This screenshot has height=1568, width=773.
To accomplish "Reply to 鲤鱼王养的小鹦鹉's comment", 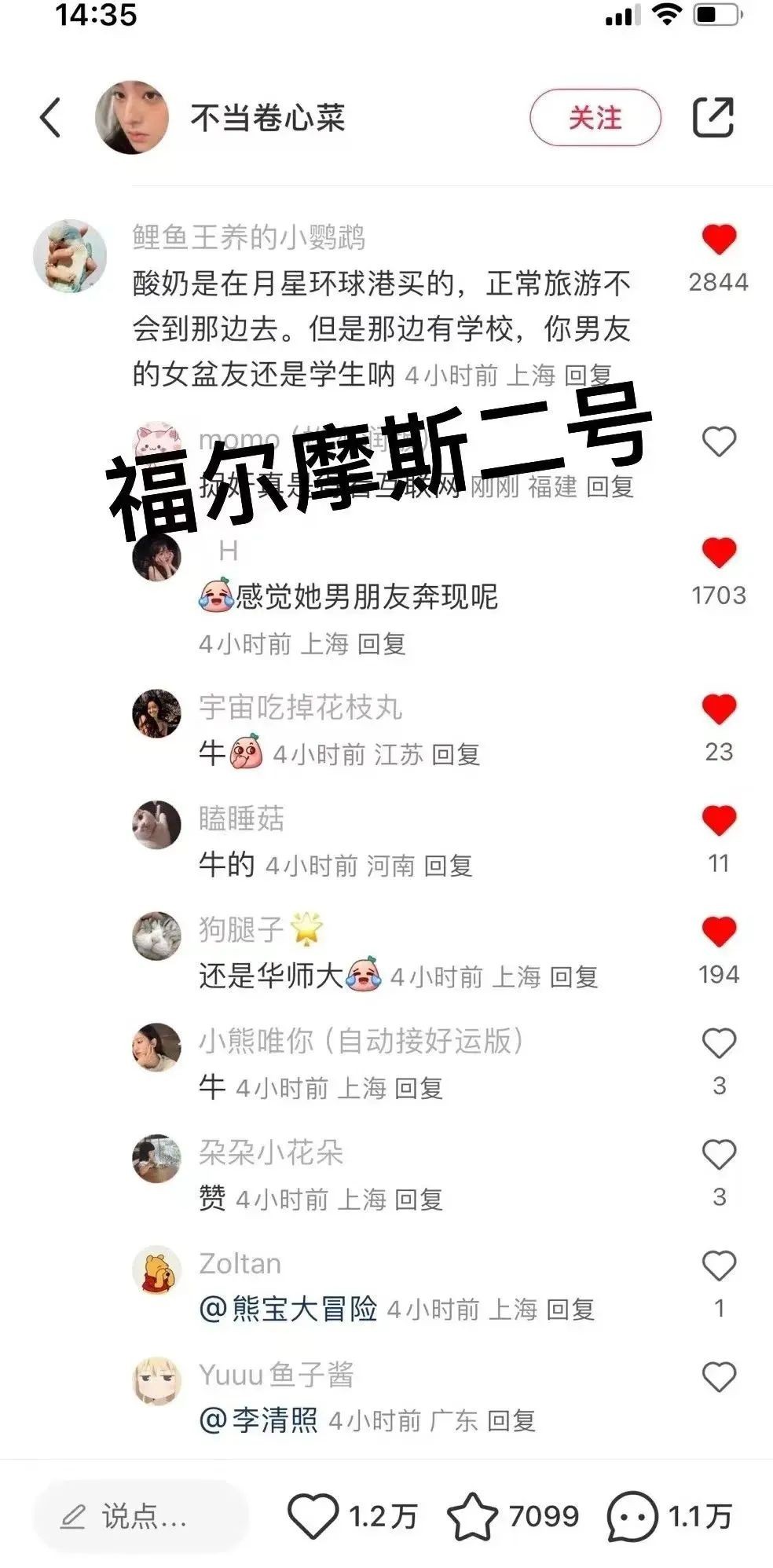I will 588,376.
